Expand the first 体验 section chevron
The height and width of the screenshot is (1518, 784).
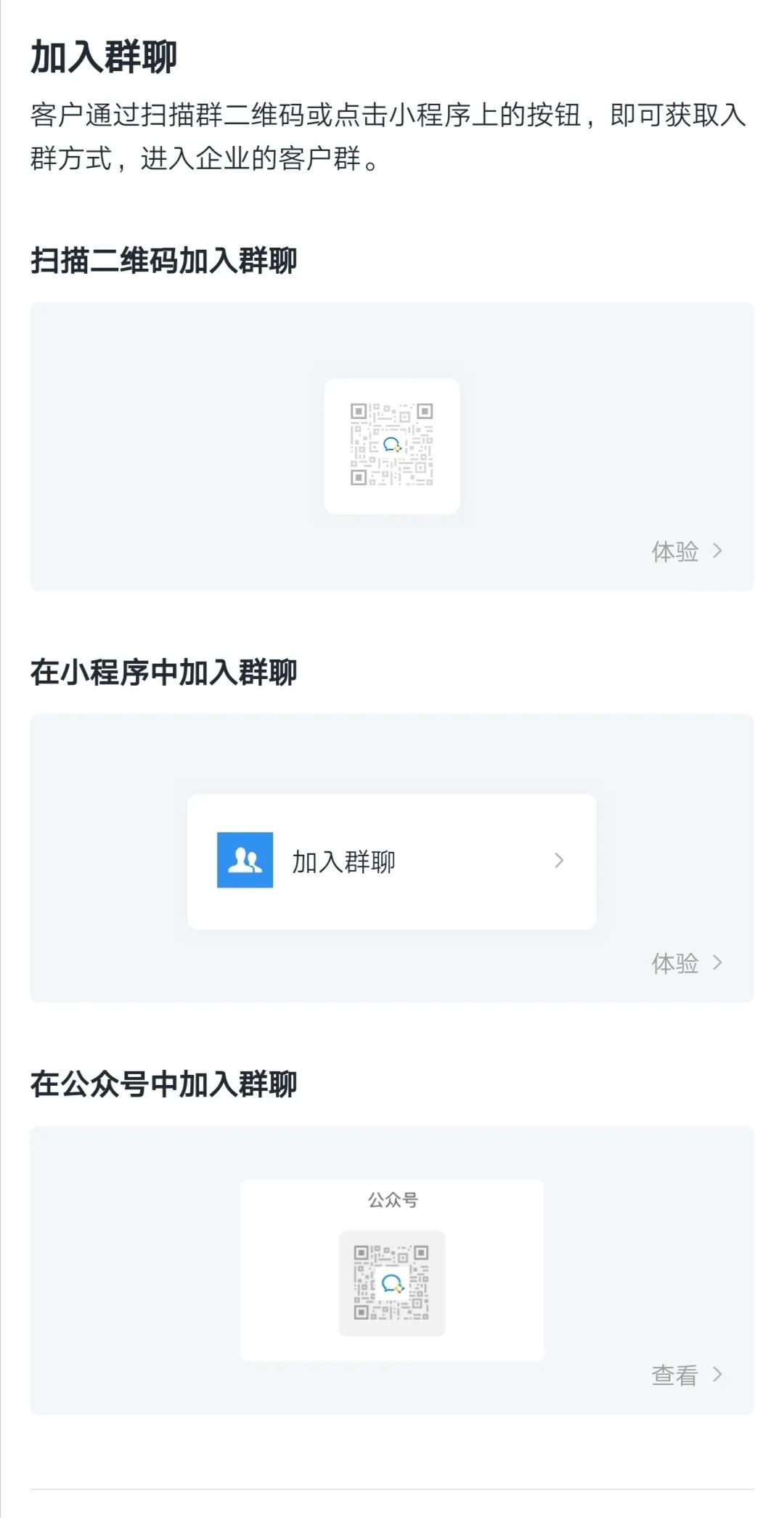(x=717, y=552)
